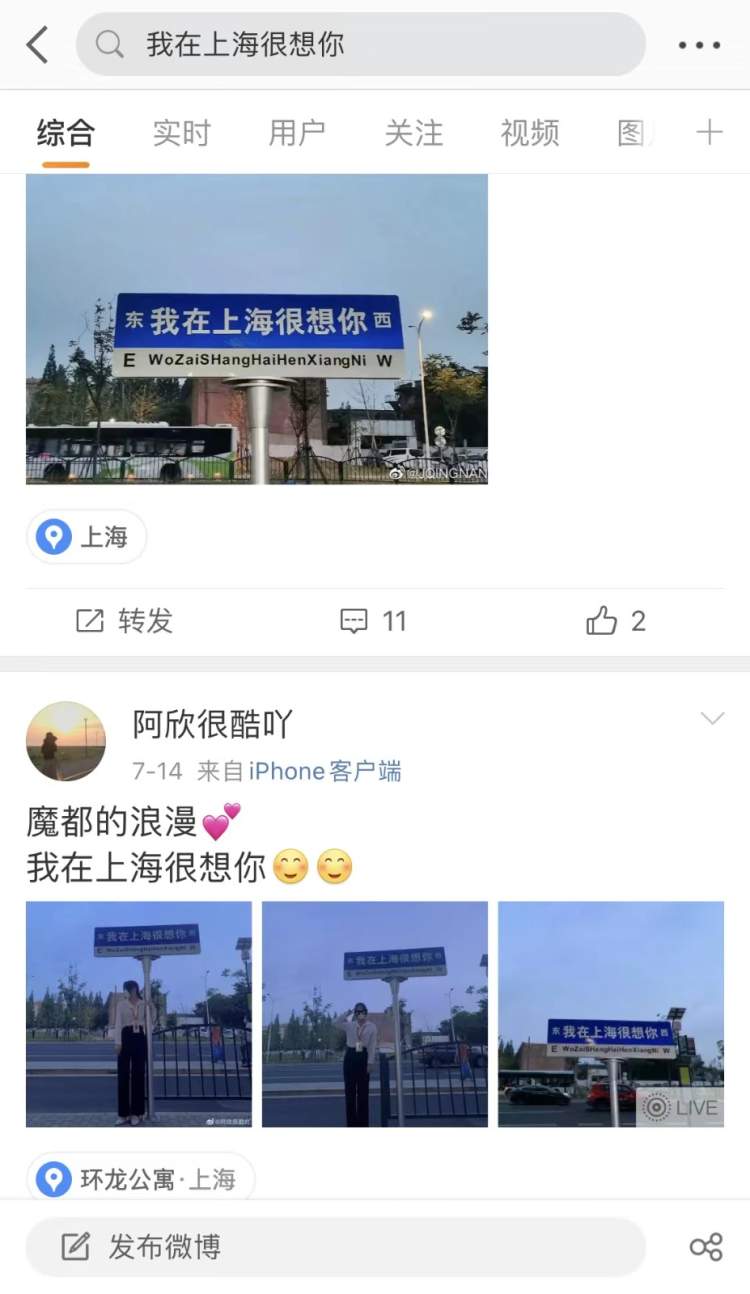This screenshot has width=750, height=1294.
Task: Open the comments showing 11
Action: tap(373, 621)
